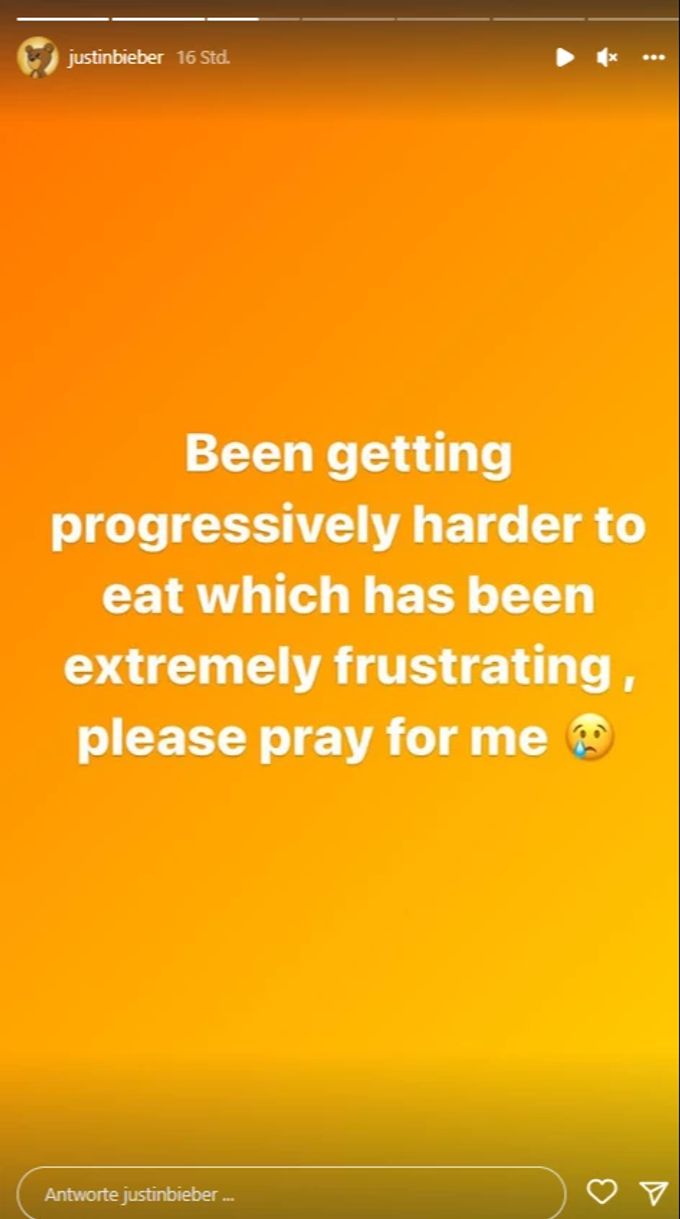Like this story with the heart
Image resolution: width=680 pixels, height=1219 pixels.
[601, 1192]
